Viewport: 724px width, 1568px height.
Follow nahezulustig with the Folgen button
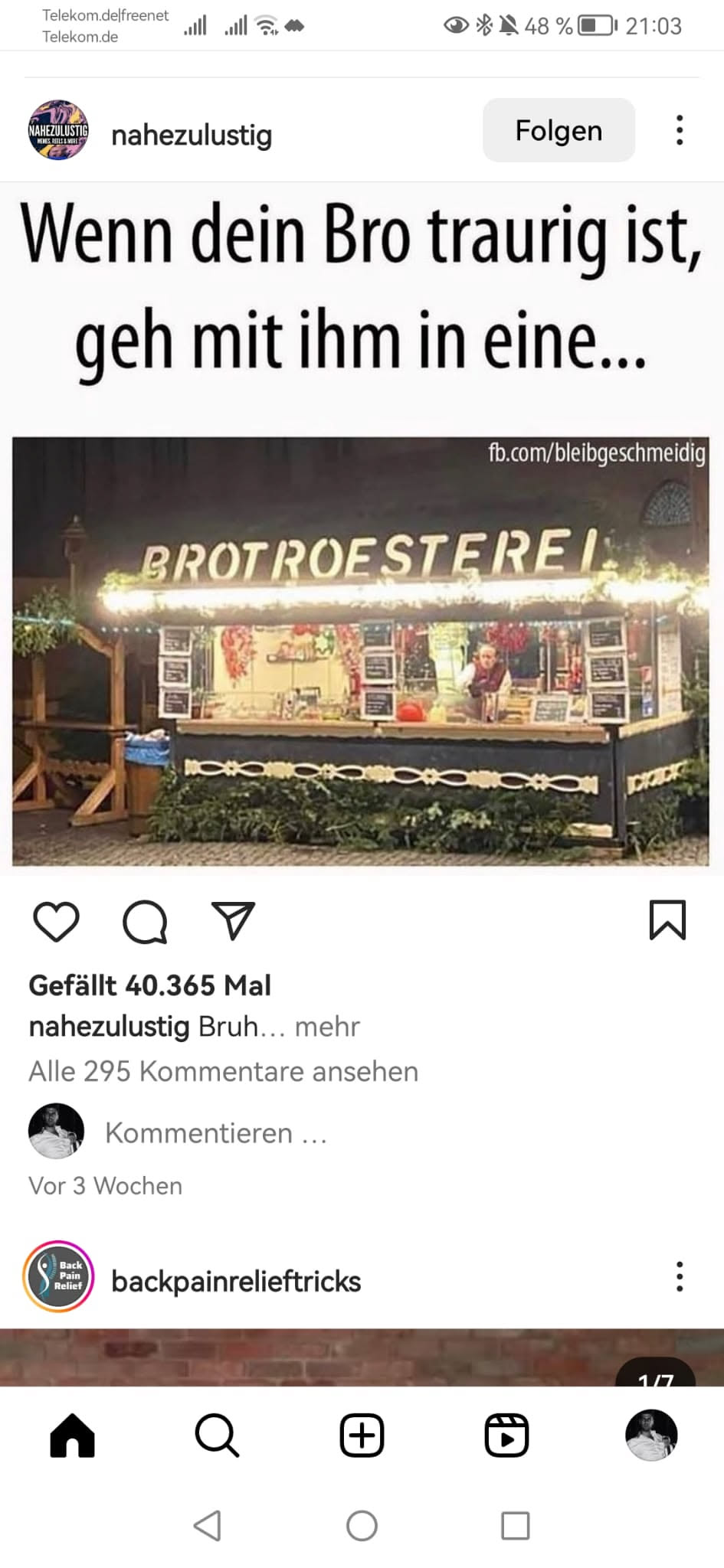pyautogui.click(x=559, y=130)
